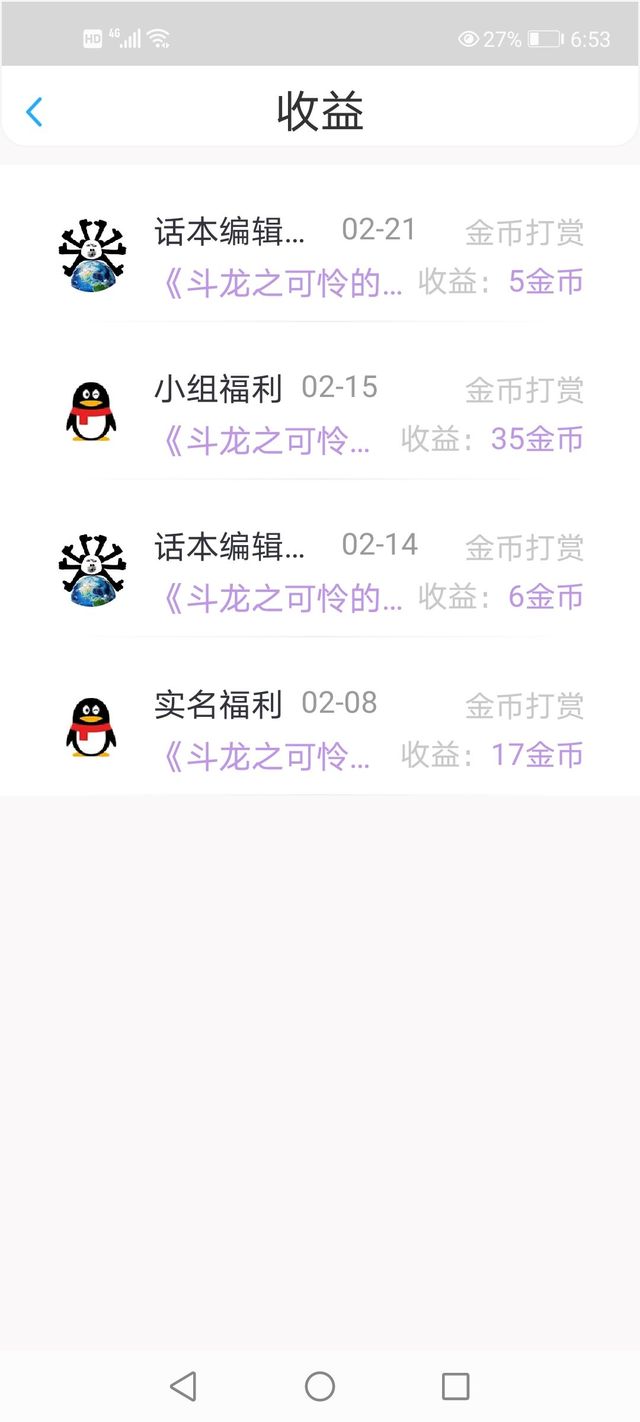Go back using the blue arrow

pos(34,111)
